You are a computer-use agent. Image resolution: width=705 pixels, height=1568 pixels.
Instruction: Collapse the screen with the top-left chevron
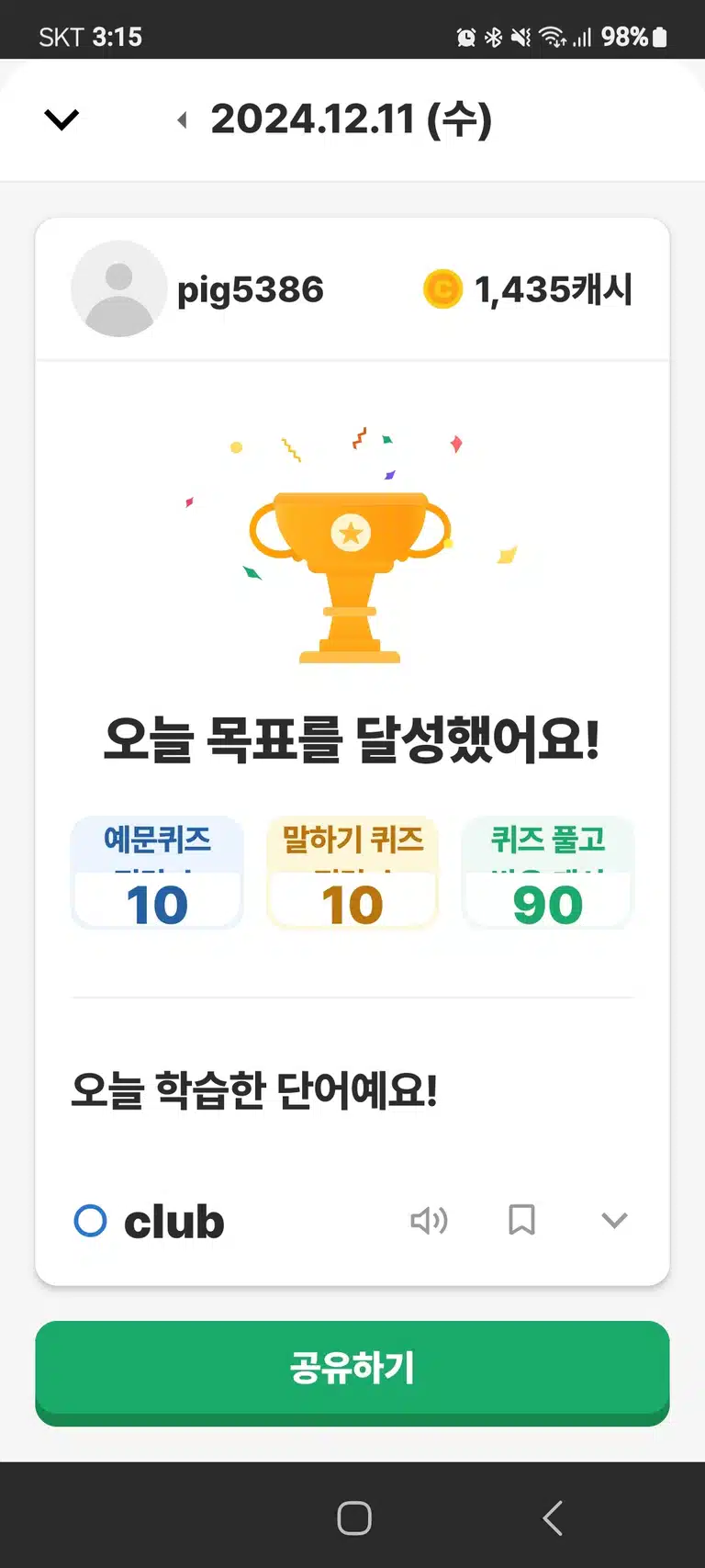(62, 119)
